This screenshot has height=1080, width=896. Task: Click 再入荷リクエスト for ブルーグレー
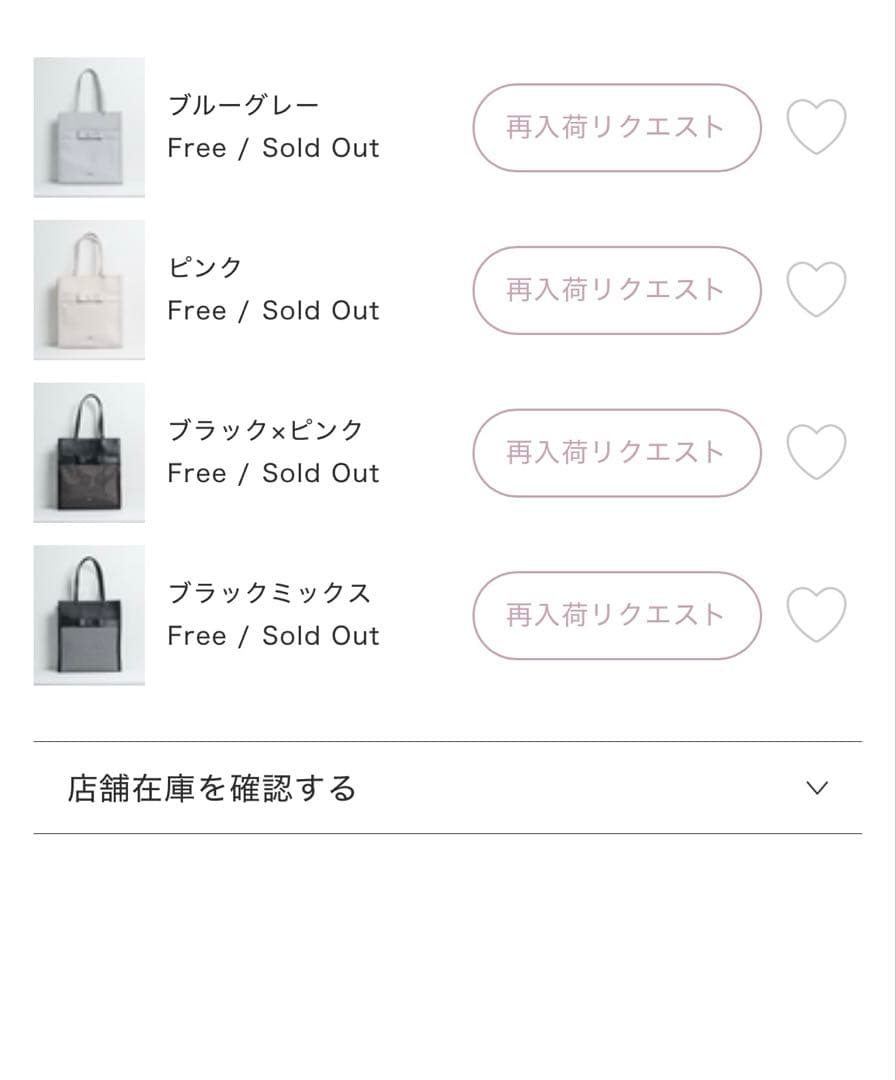[x=616, y=127]
